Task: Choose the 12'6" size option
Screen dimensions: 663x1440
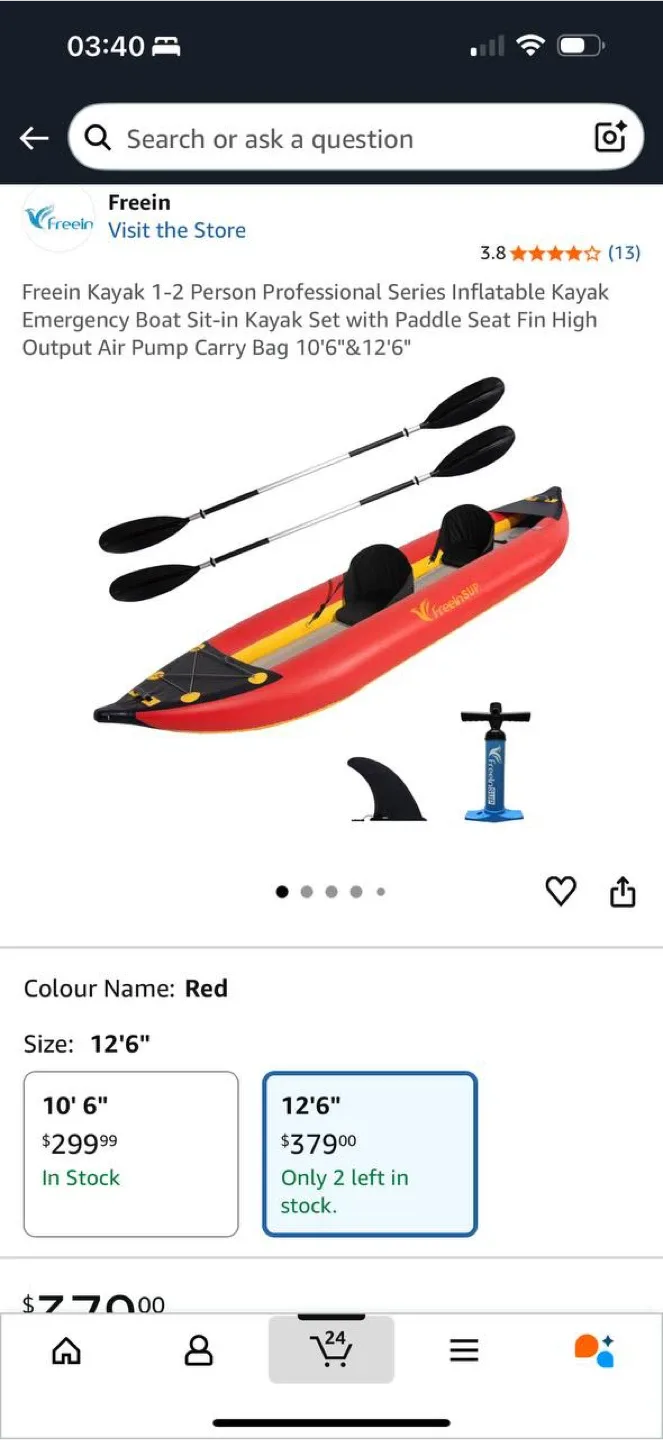Action: tap(370, 1154)
